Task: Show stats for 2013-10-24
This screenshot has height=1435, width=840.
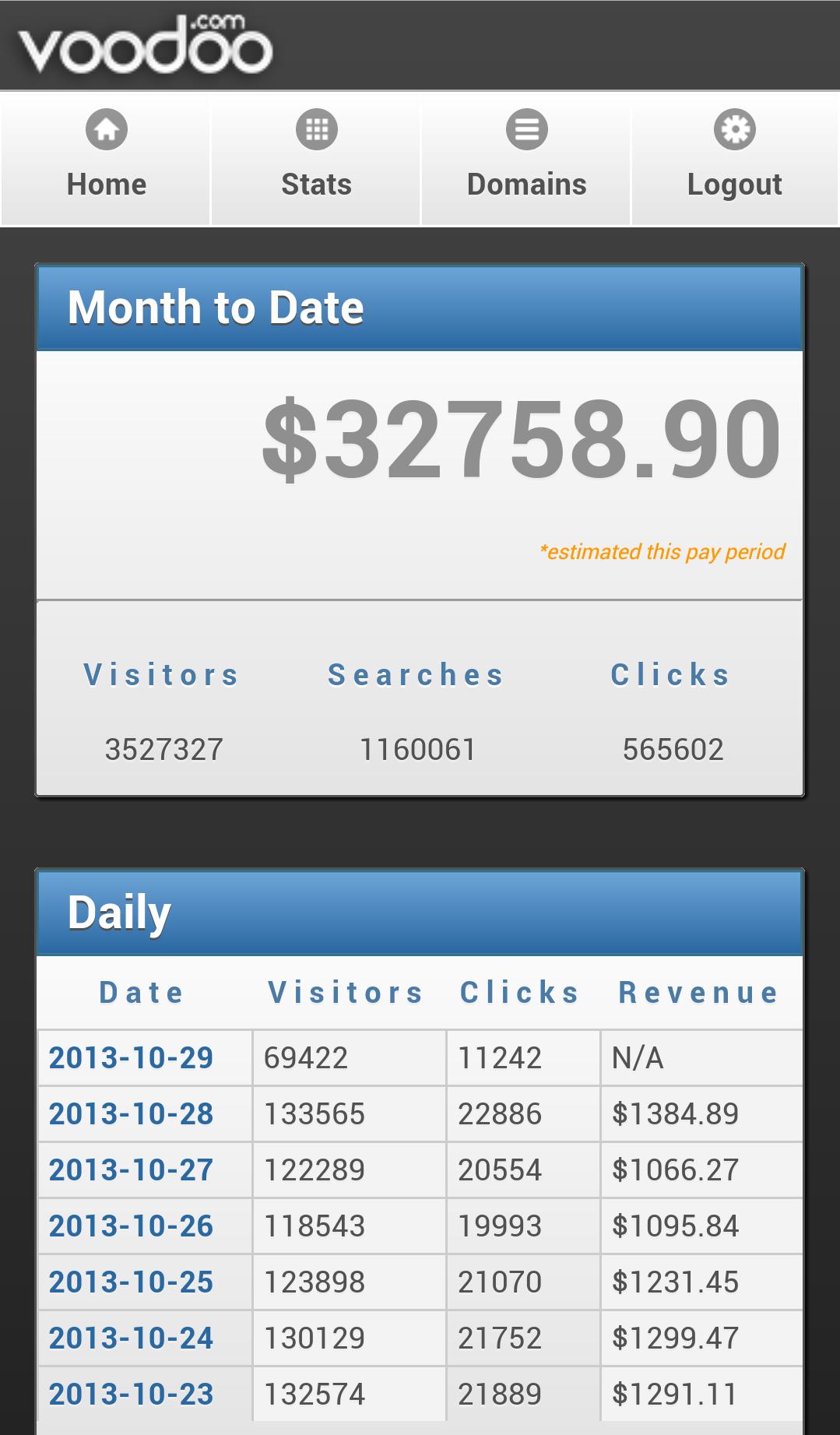Action: pyautogui.click(x=131, y=1338)
